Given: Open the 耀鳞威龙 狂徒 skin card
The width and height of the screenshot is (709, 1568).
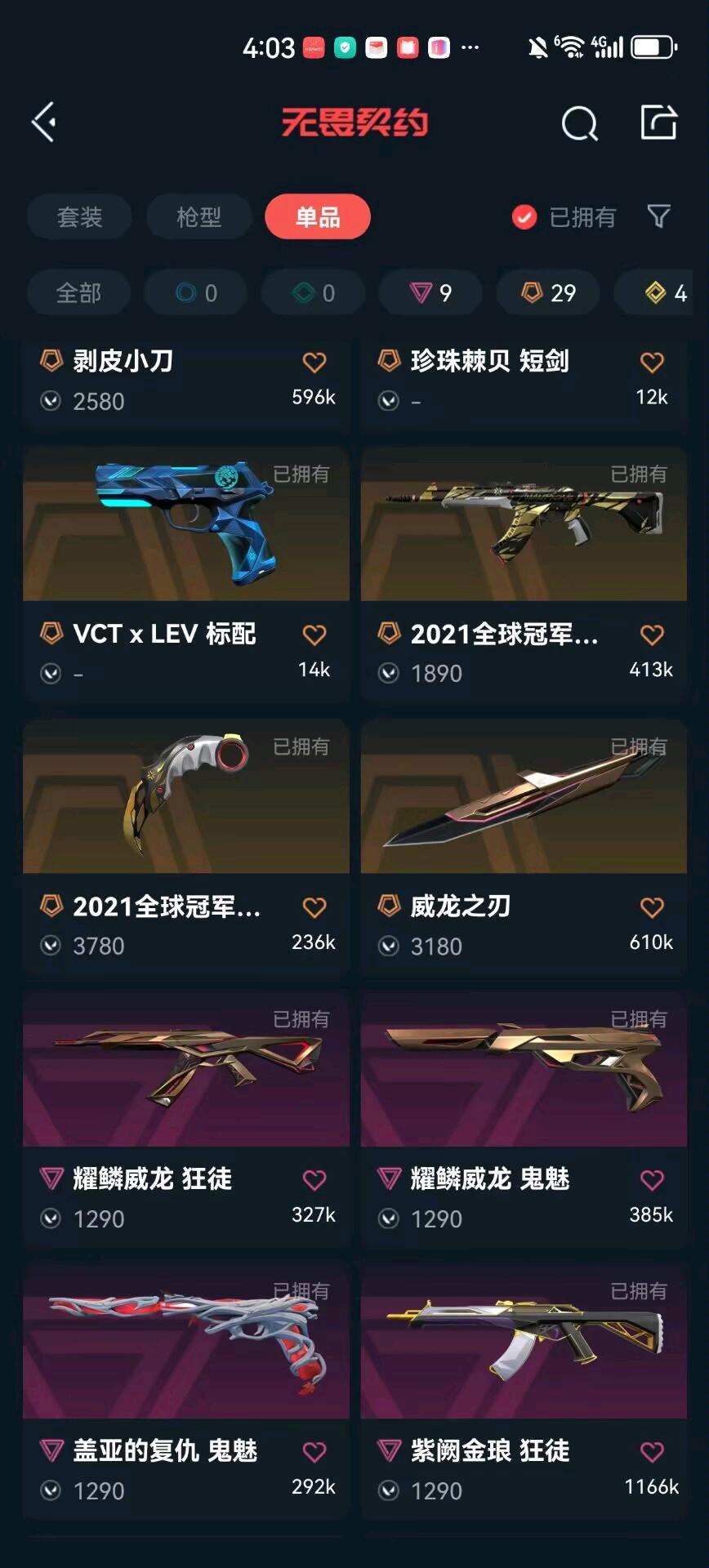Looking at the screenshot, I should click(186, 1119).
